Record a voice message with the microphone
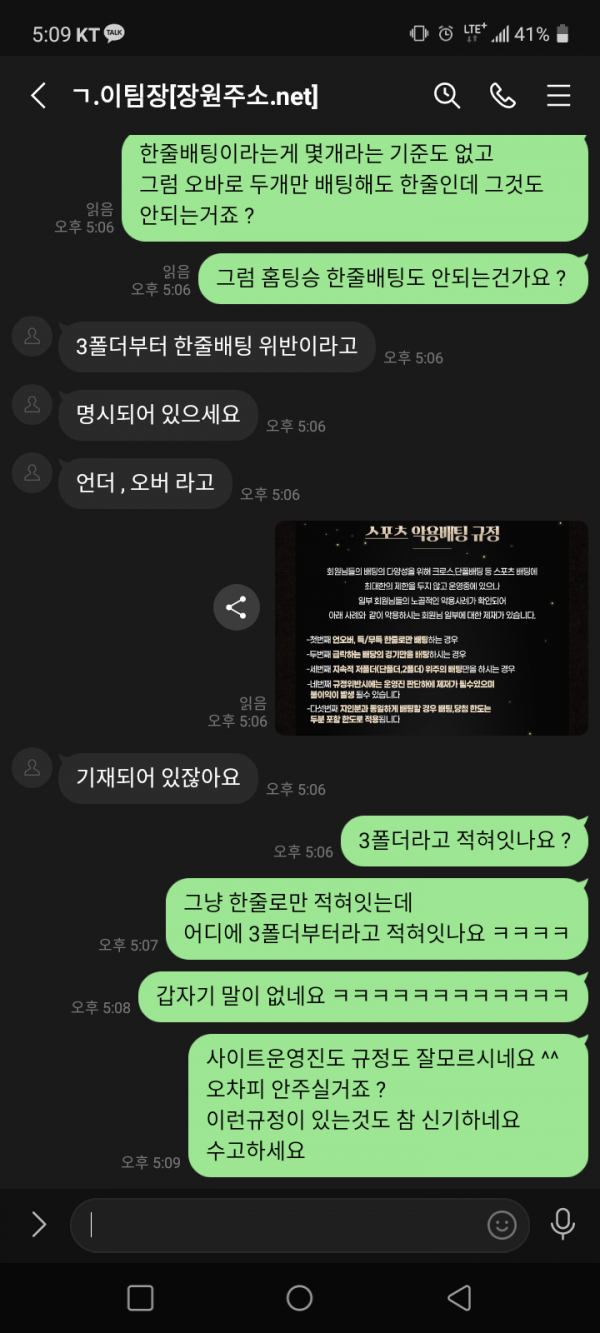Viewport: 600px width, 1333px height. (x=562, y=1224)
